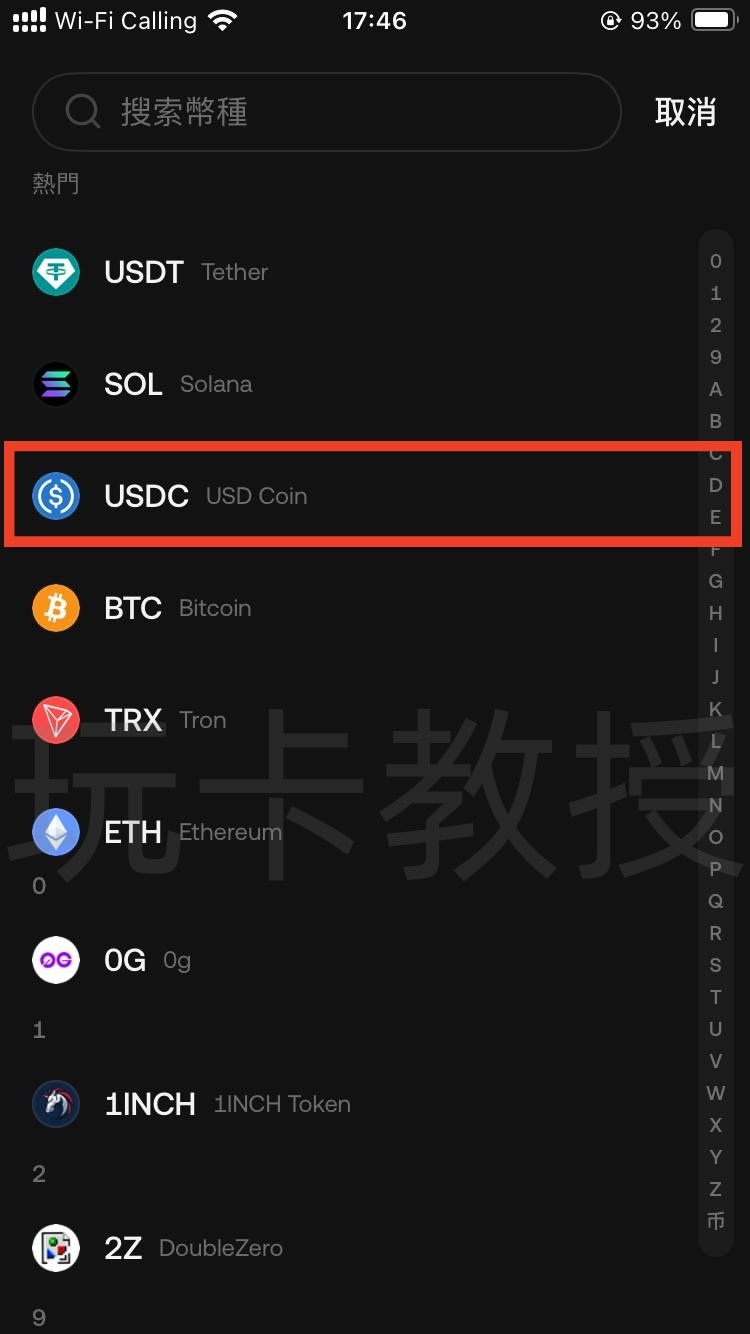Tap the Solana logo
Image resolution: width=750 pixels, height=1334 pixels.
pos(56,384)
